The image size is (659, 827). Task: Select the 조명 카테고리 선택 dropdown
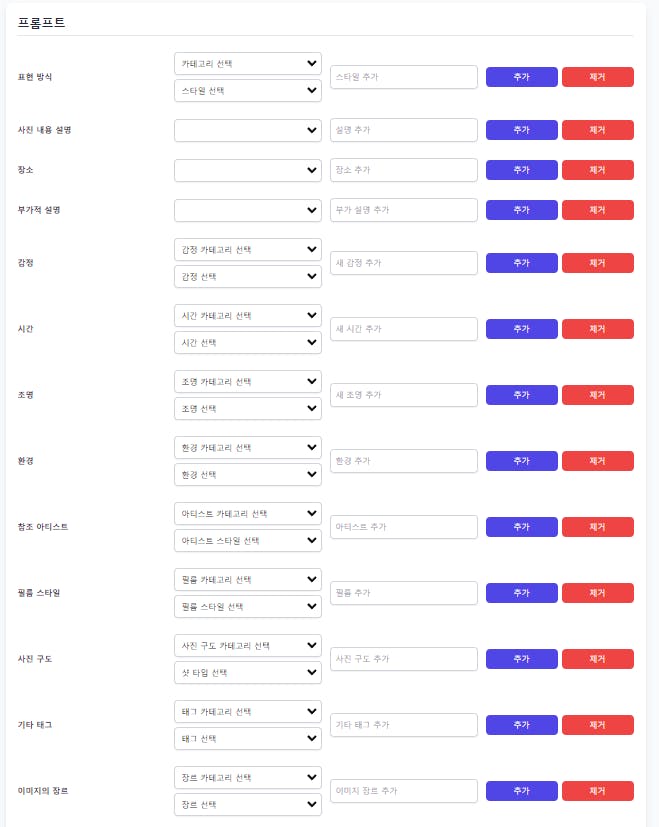(x=247, y=381)
